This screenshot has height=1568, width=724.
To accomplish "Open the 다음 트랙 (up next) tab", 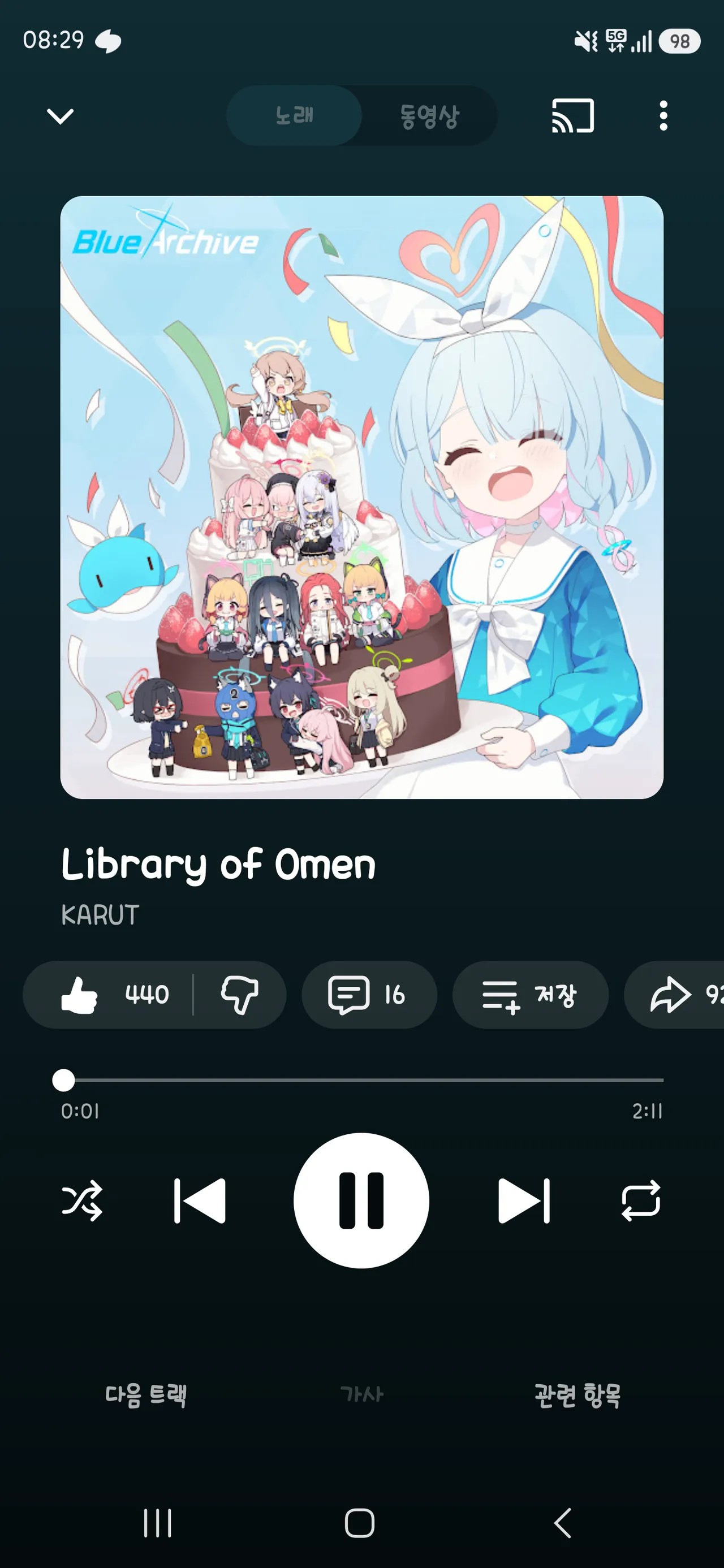I will click(146, 1394).
